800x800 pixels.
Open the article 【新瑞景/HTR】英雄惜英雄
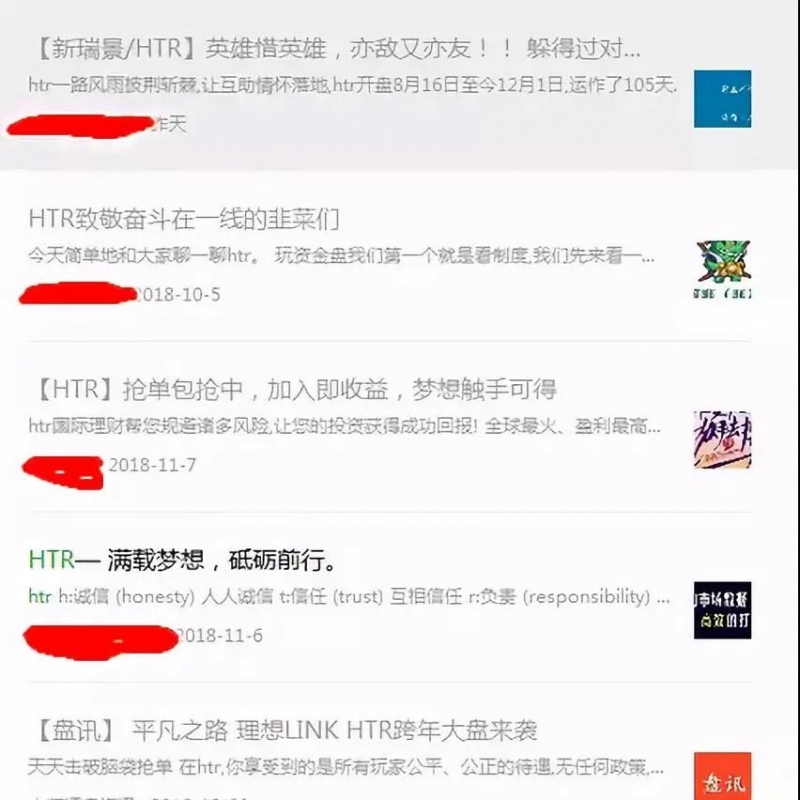tap(335, 48)
